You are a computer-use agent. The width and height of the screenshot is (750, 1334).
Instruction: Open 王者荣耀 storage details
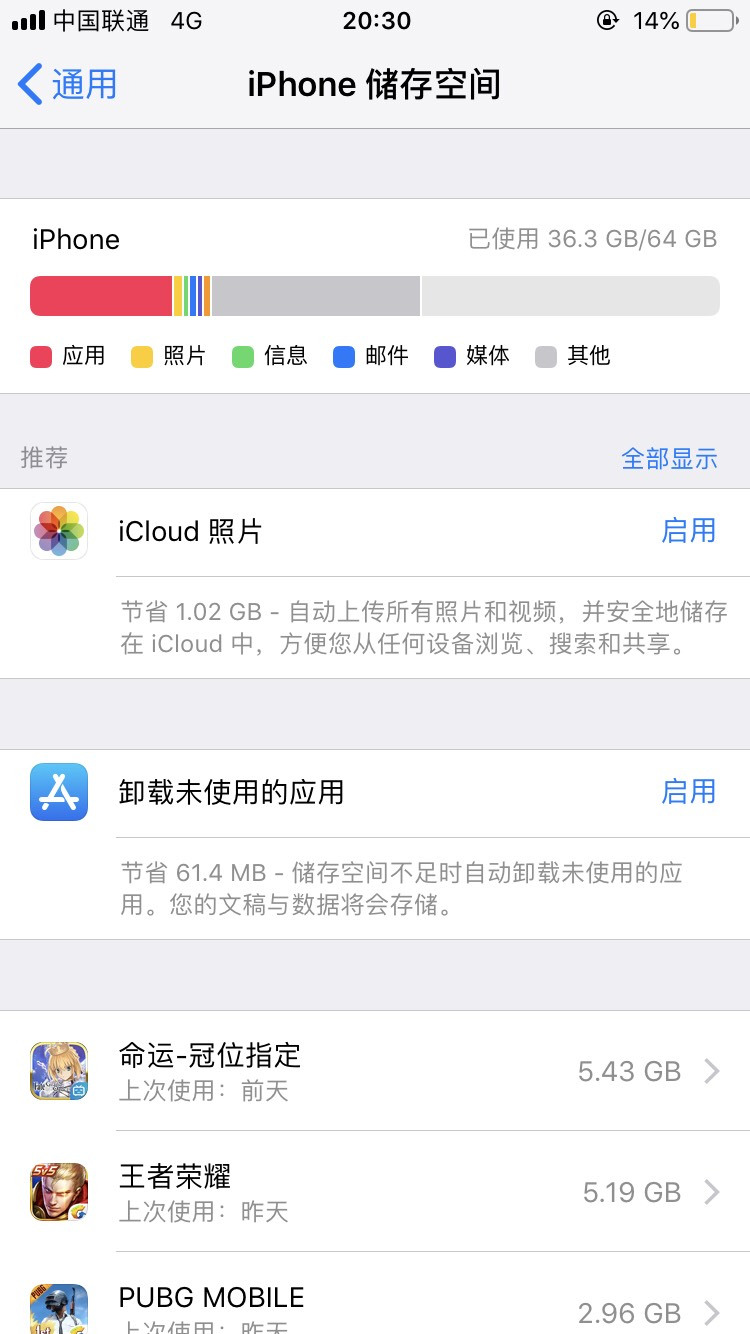click(x=375, y=1192)
